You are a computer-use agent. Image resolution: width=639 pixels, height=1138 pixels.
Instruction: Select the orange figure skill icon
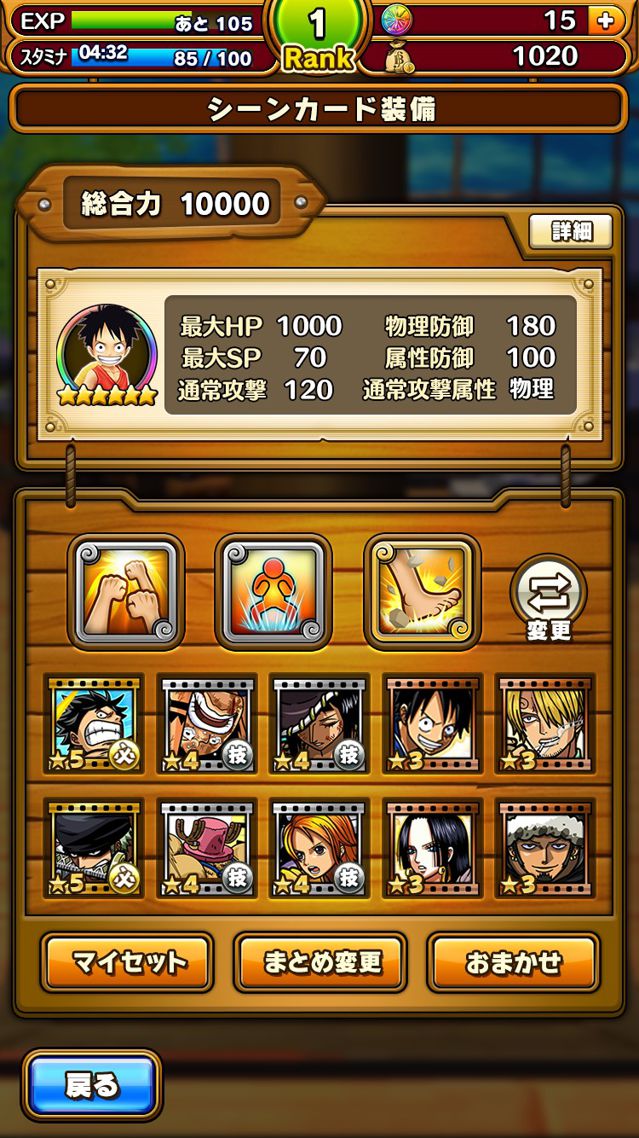(x=273, y=590)
